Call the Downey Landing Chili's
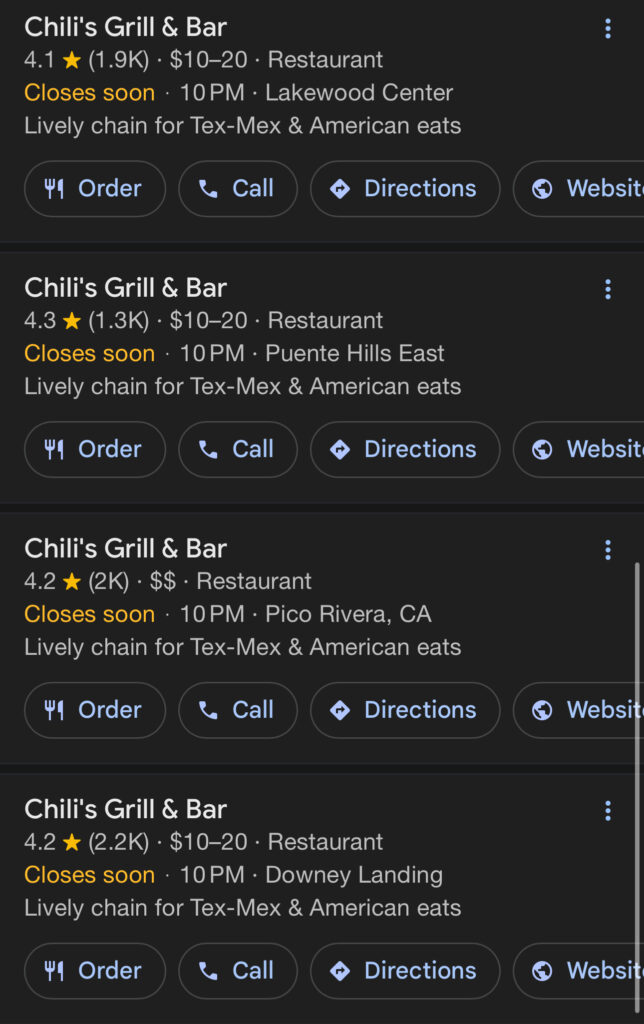 point(238,971)
